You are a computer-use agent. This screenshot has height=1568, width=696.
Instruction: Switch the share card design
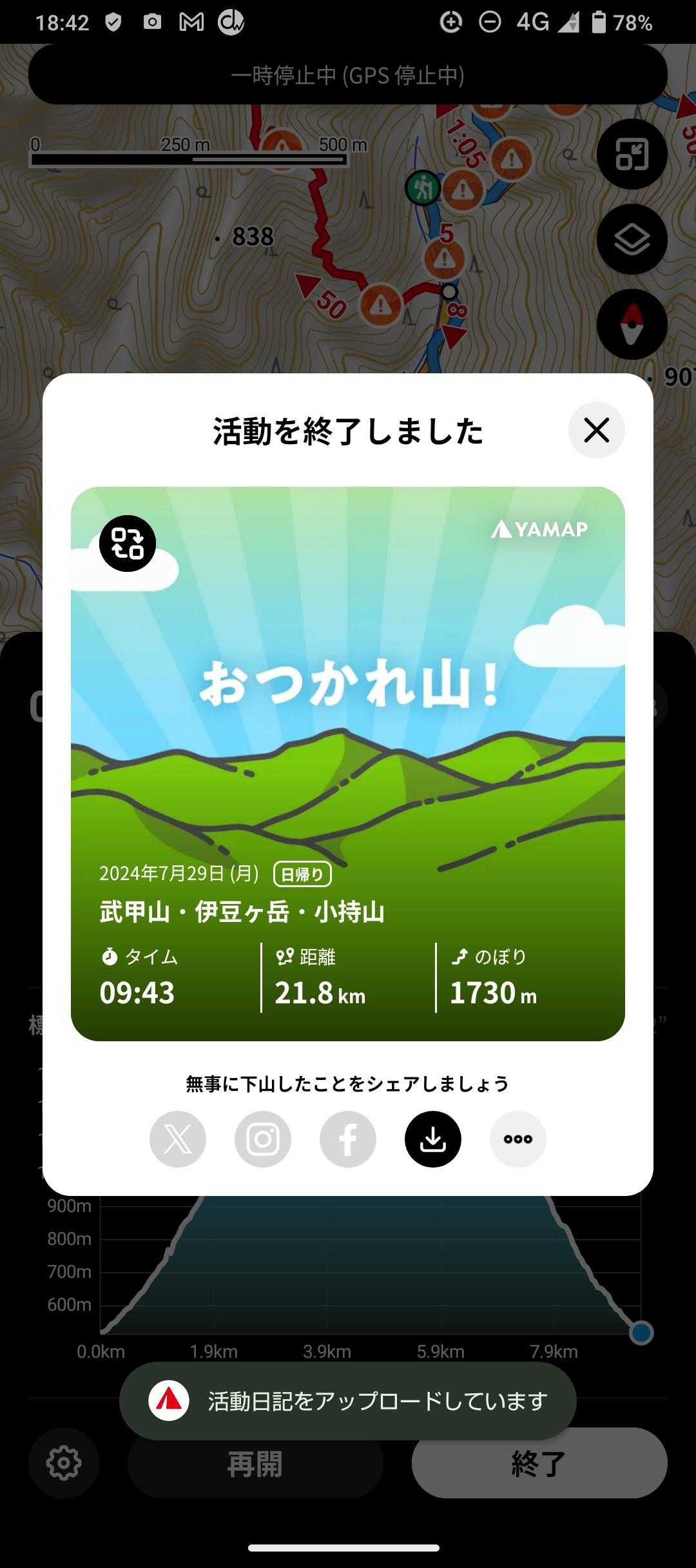click(128, 544)
